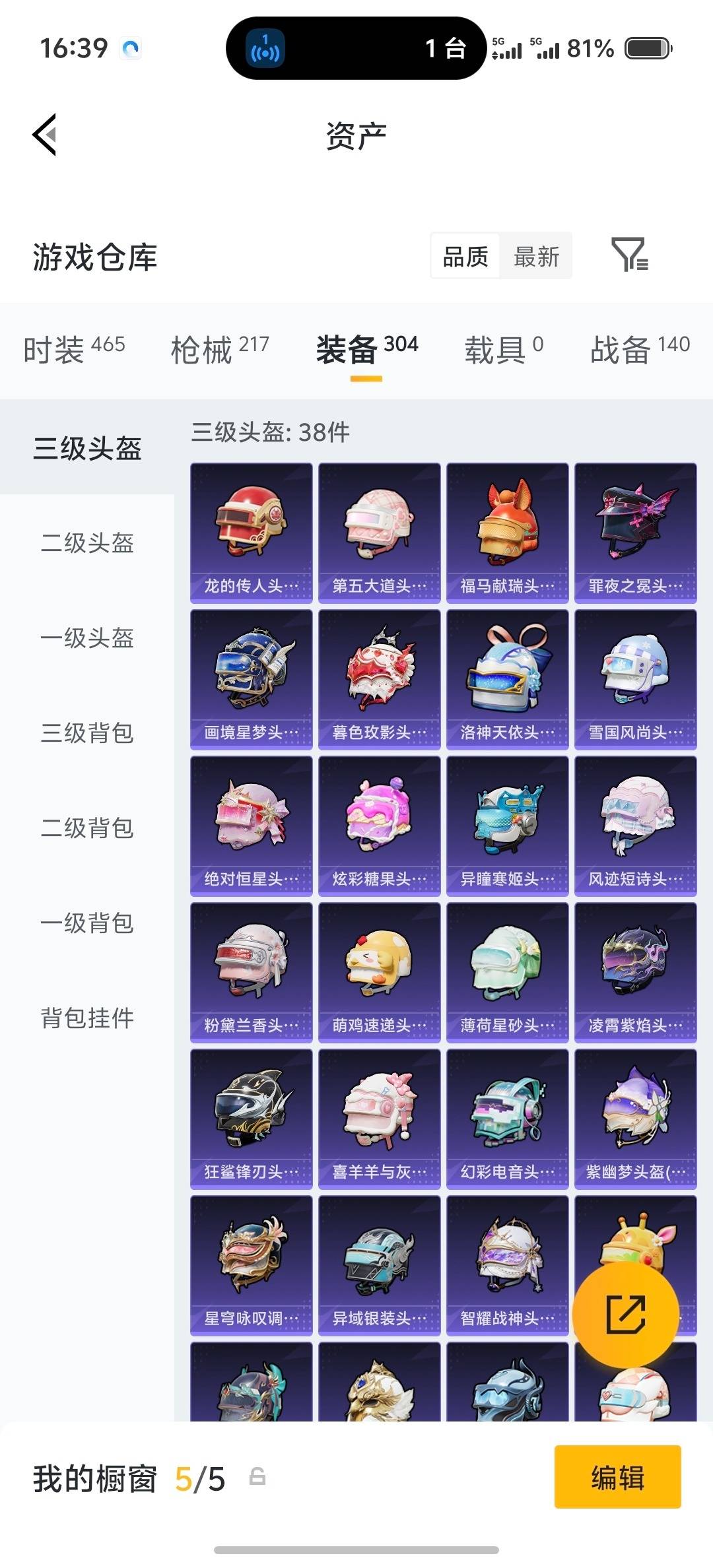This screenshot has height=1568, width=713.
Task: Switch sorting to 品质
Action: (x=464, y=256)
